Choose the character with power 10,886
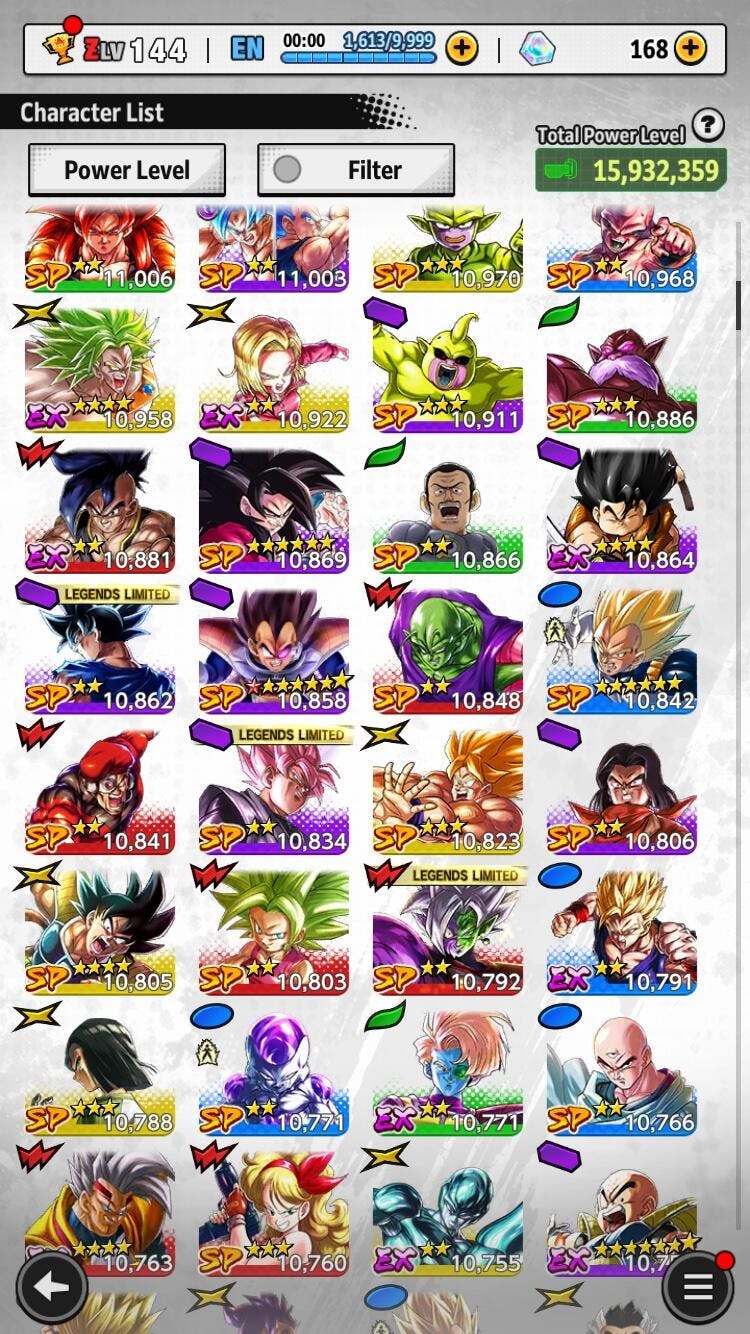The width and height of the screenshot is (750, 1334). coord(622,367)
